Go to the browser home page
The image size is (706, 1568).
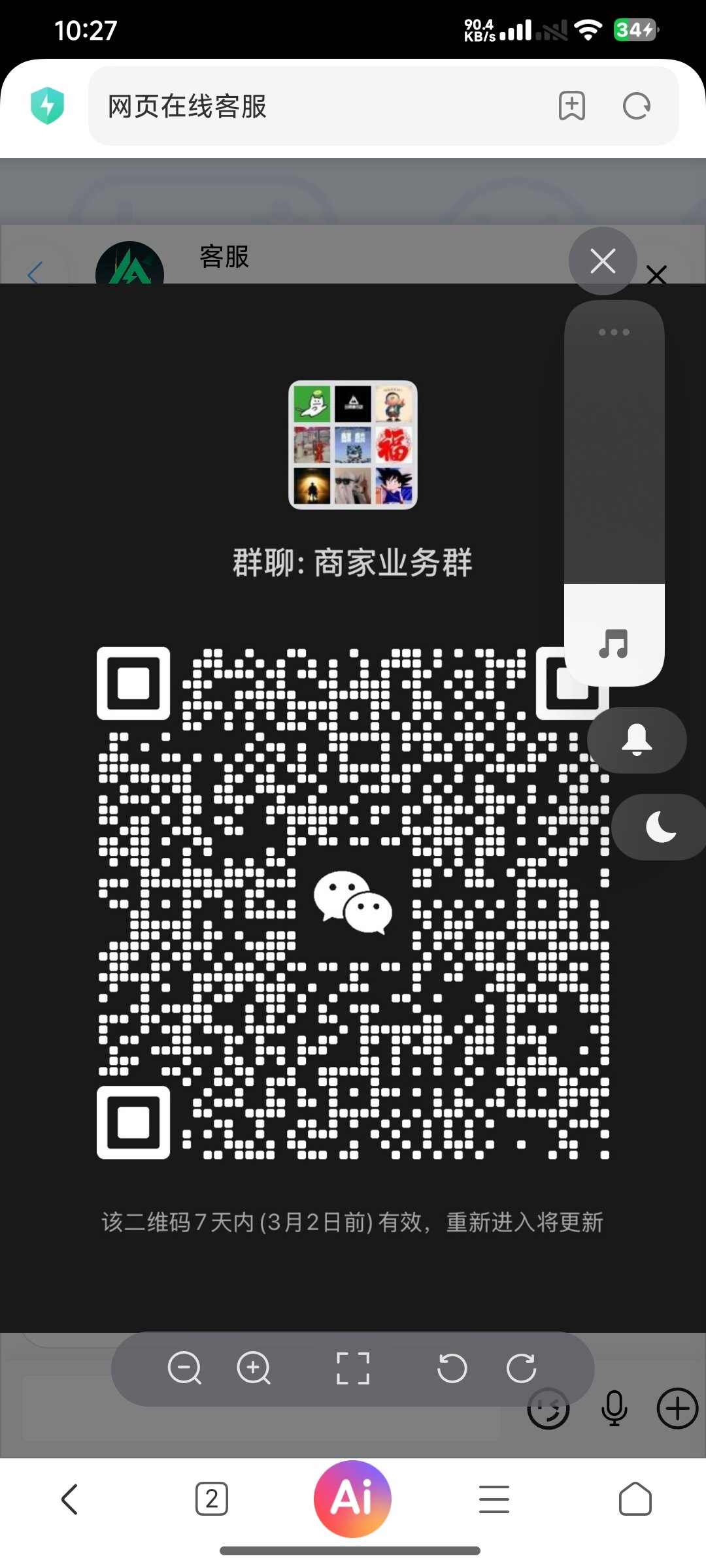click(635, 1499)
